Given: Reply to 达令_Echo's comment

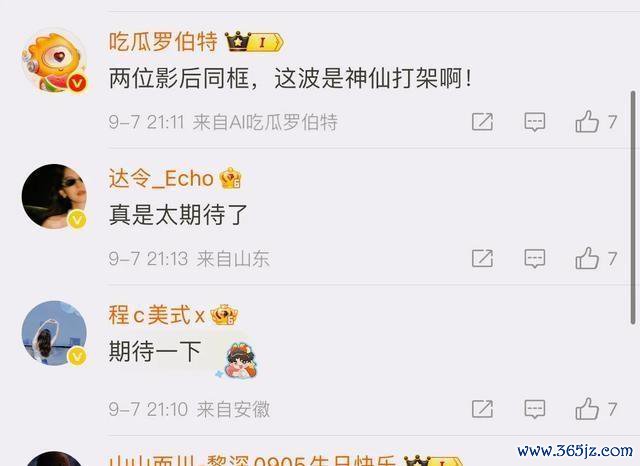Looking at the screenshot, I should (x=535, y=259).
